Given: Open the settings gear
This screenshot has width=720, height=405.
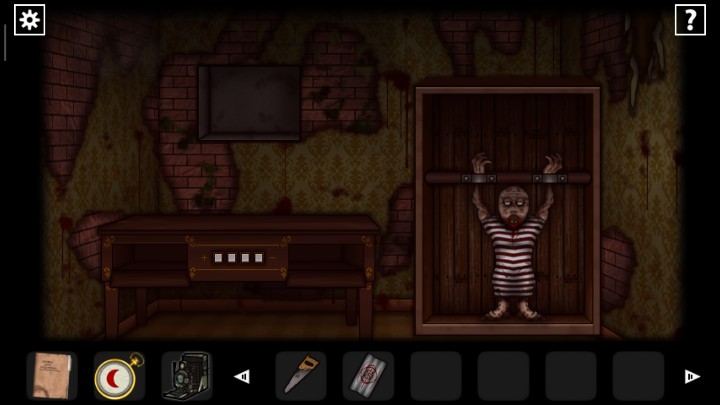Looking at the screenshot, I should pos(29,19).
